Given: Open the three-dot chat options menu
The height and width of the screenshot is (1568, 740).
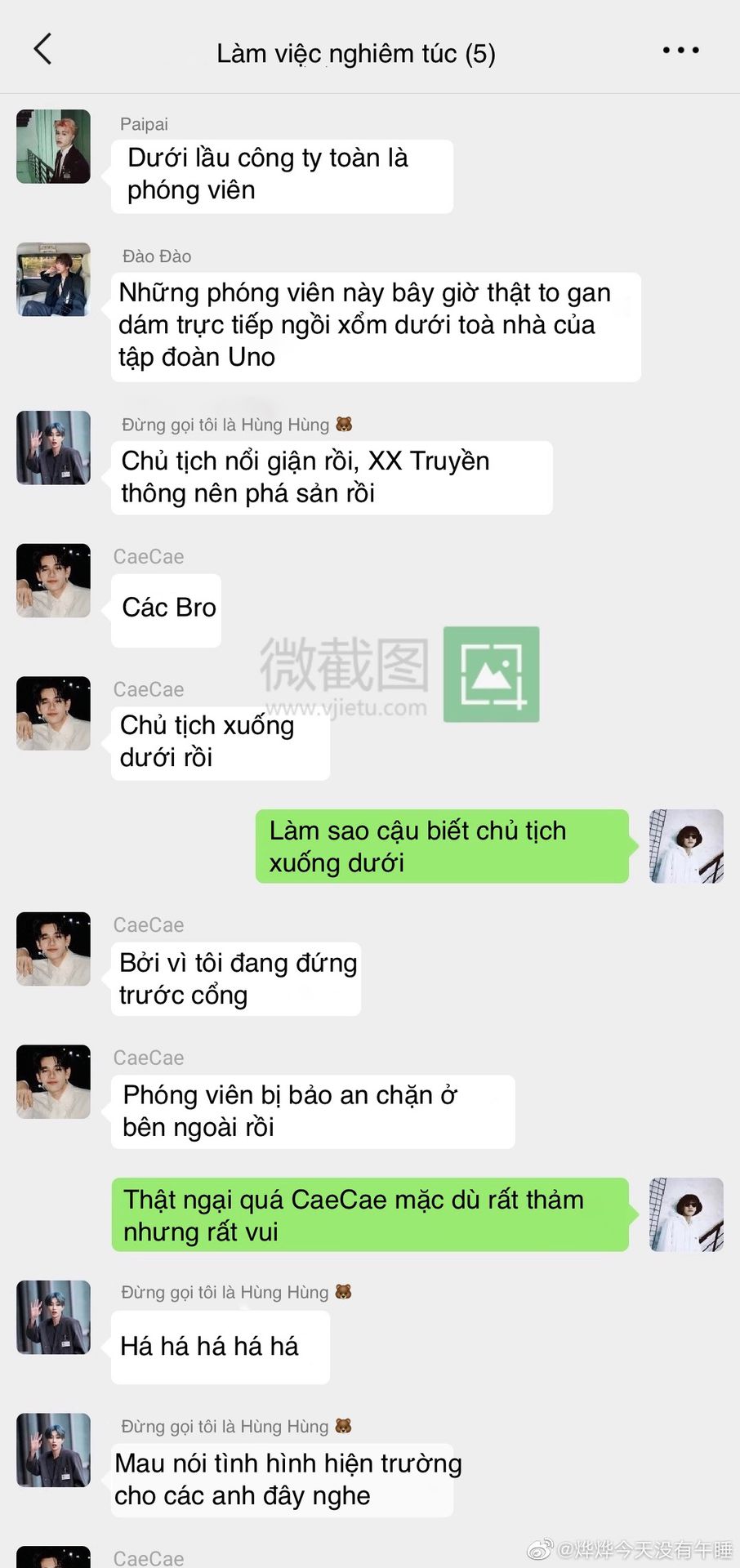Looking at the screenshot, I should pos(680,51).
